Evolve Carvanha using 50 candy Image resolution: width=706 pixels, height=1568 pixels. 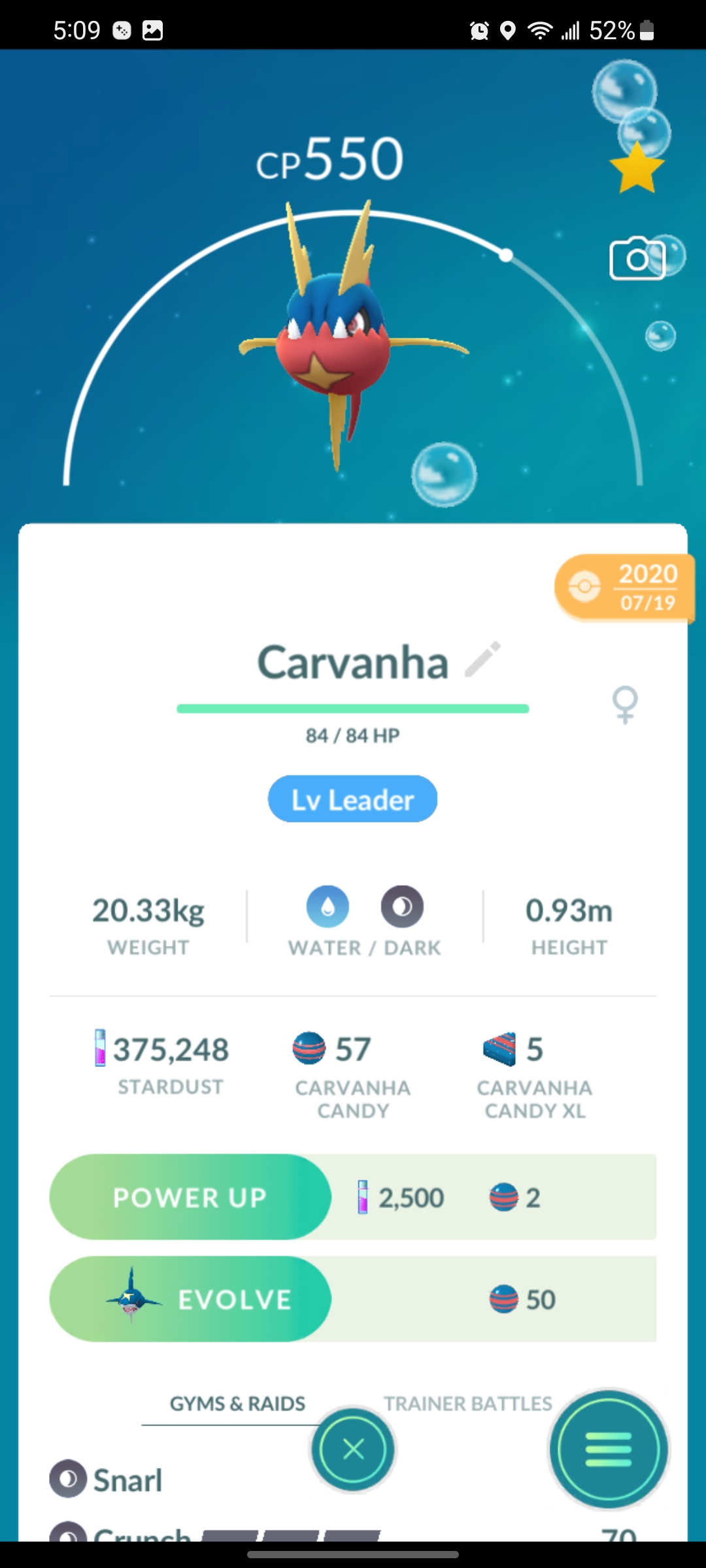[x=190, y=1299]
